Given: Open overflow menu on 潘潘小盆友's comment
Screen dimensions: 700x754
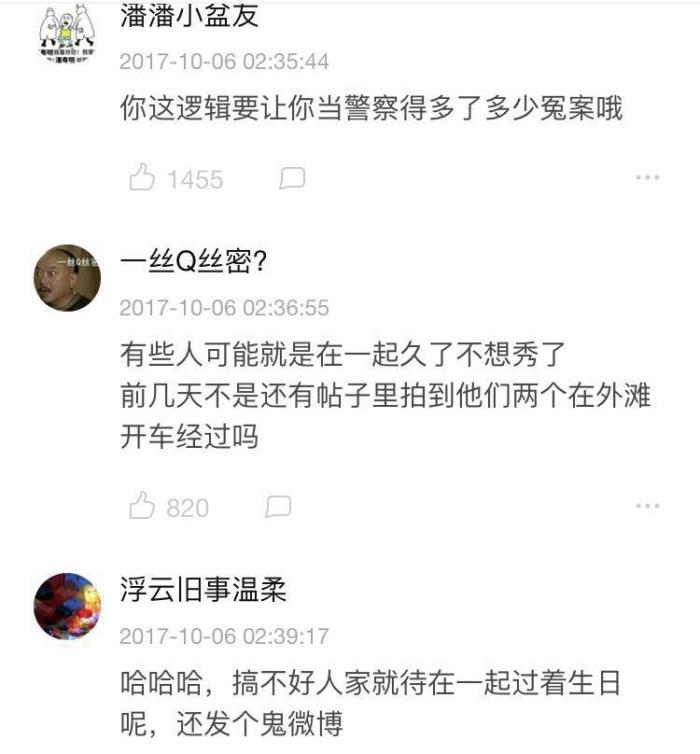Looking at the screenshot, I should click(x=647, y=178).
